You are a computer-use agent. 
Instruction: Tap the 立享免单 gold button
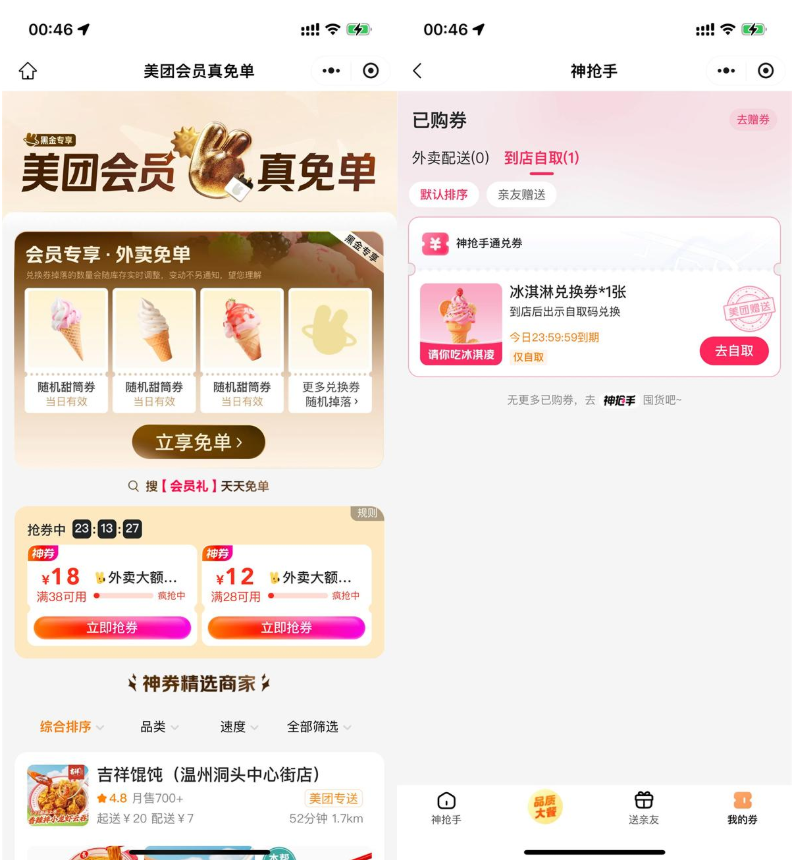coord(198,441)
